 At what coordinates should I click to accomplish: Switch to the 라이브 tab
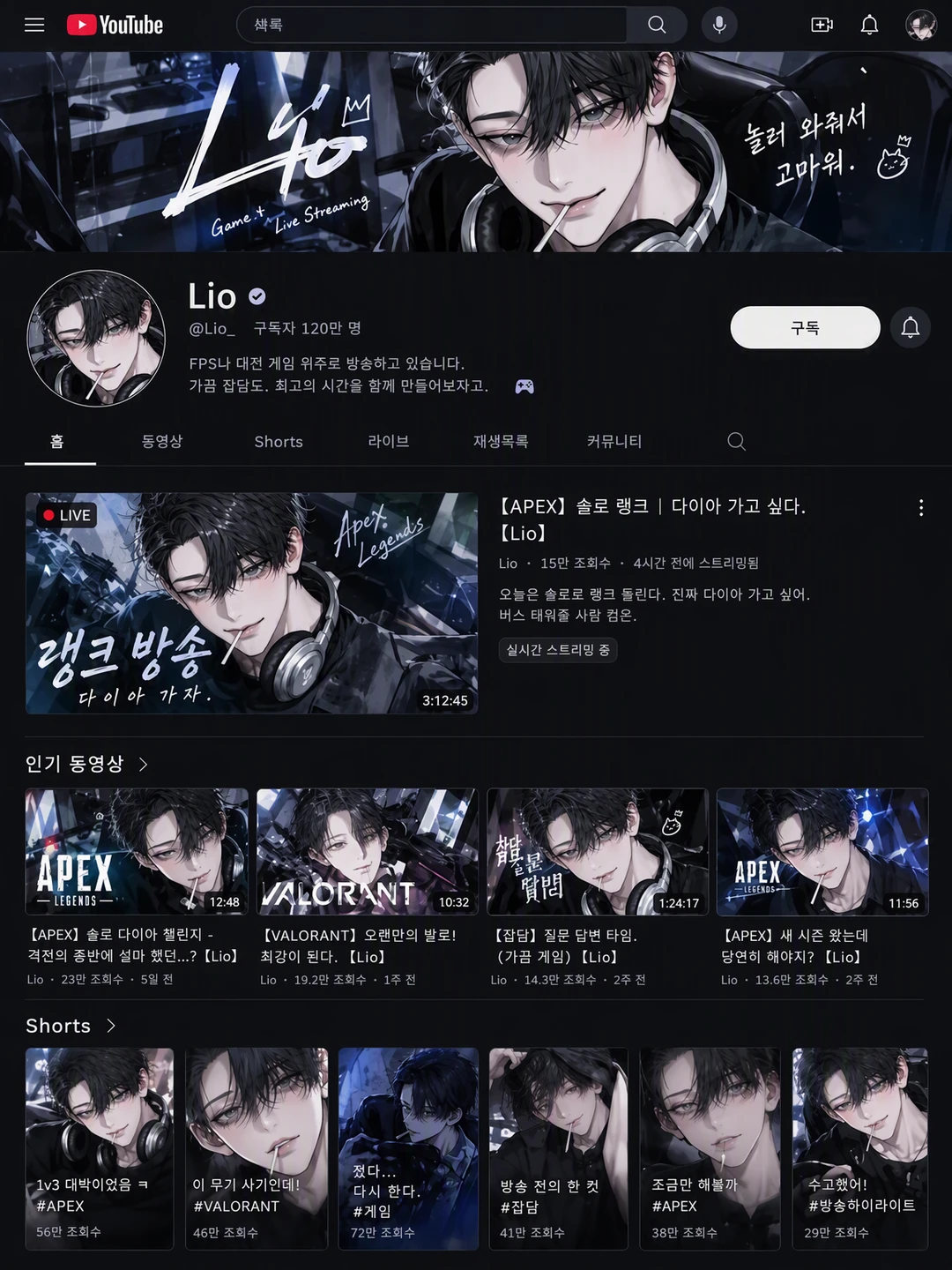(x=389, y=441)
